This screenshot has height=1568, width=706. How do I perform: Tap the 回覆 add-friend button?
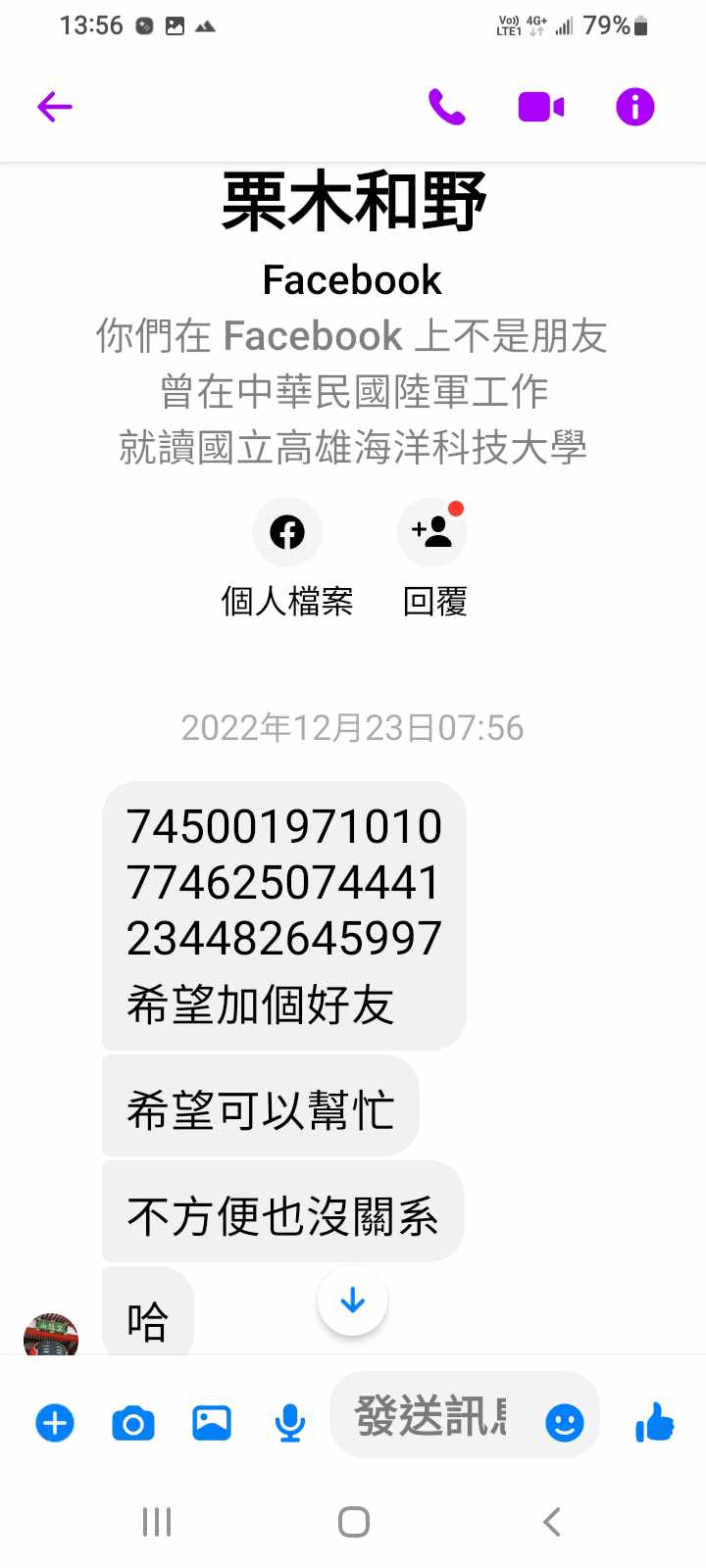[x=432, y=532]
